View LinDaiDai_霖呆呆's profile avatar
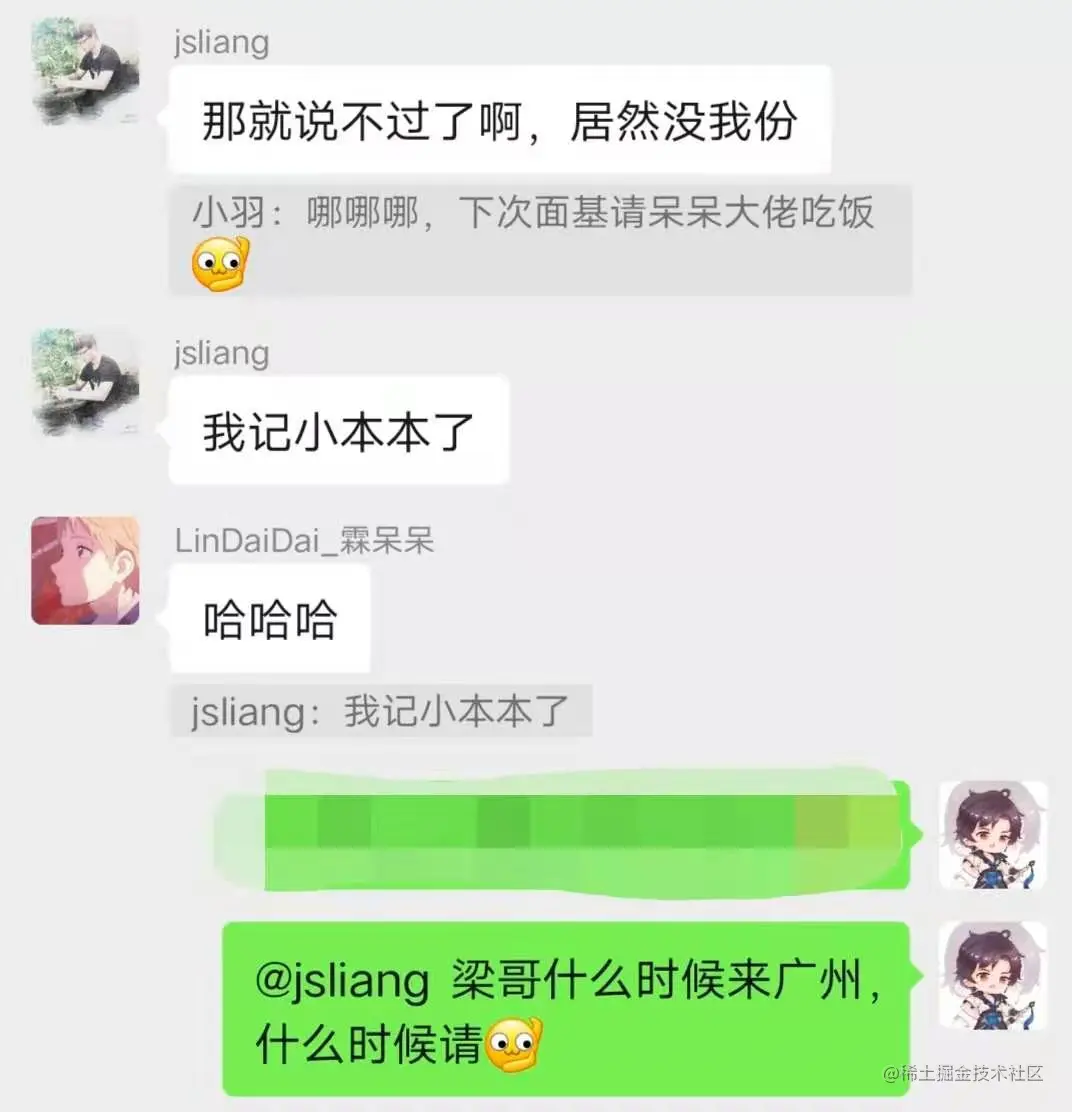1072x1112 pixels. pos(85,571)
